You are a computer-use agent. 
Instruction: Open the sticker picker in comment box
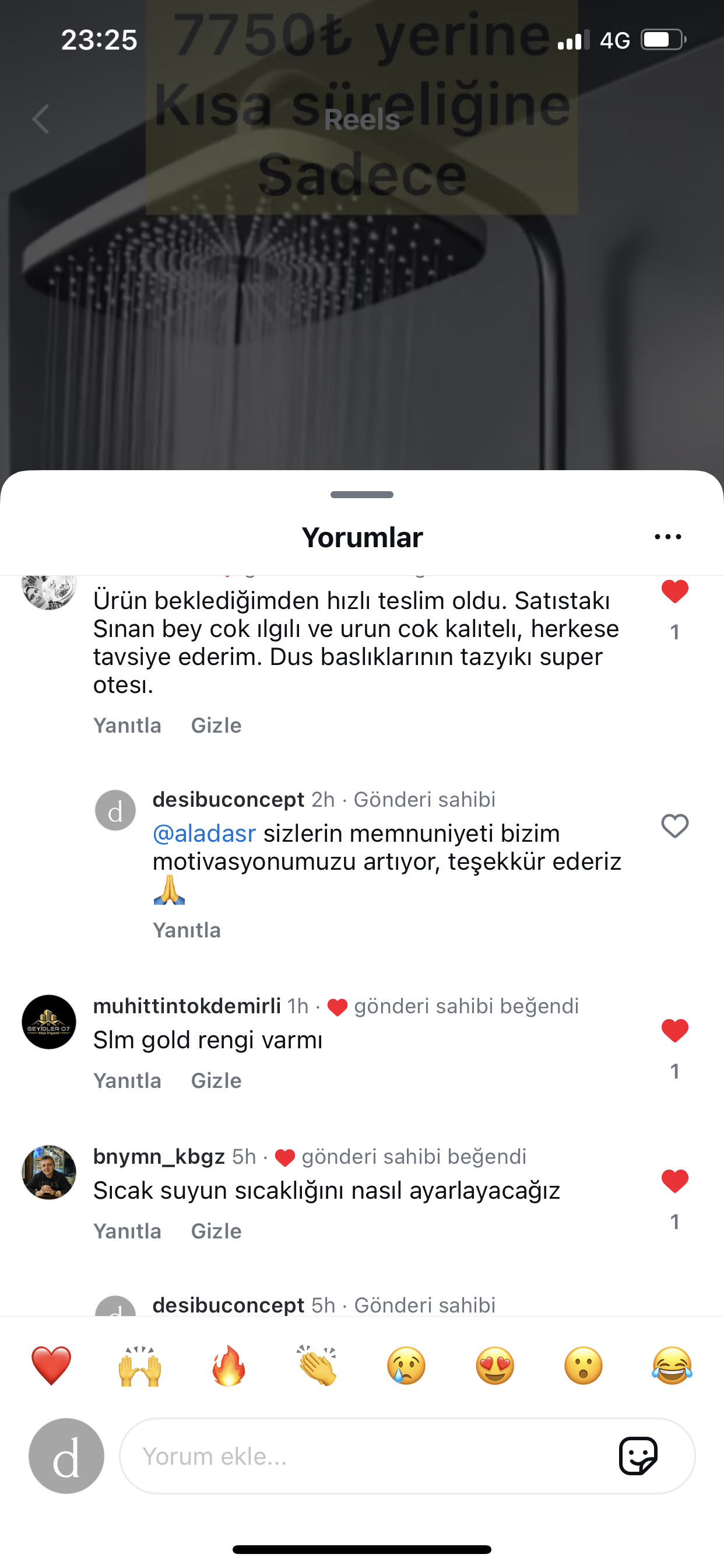(x=638, y=1456)
